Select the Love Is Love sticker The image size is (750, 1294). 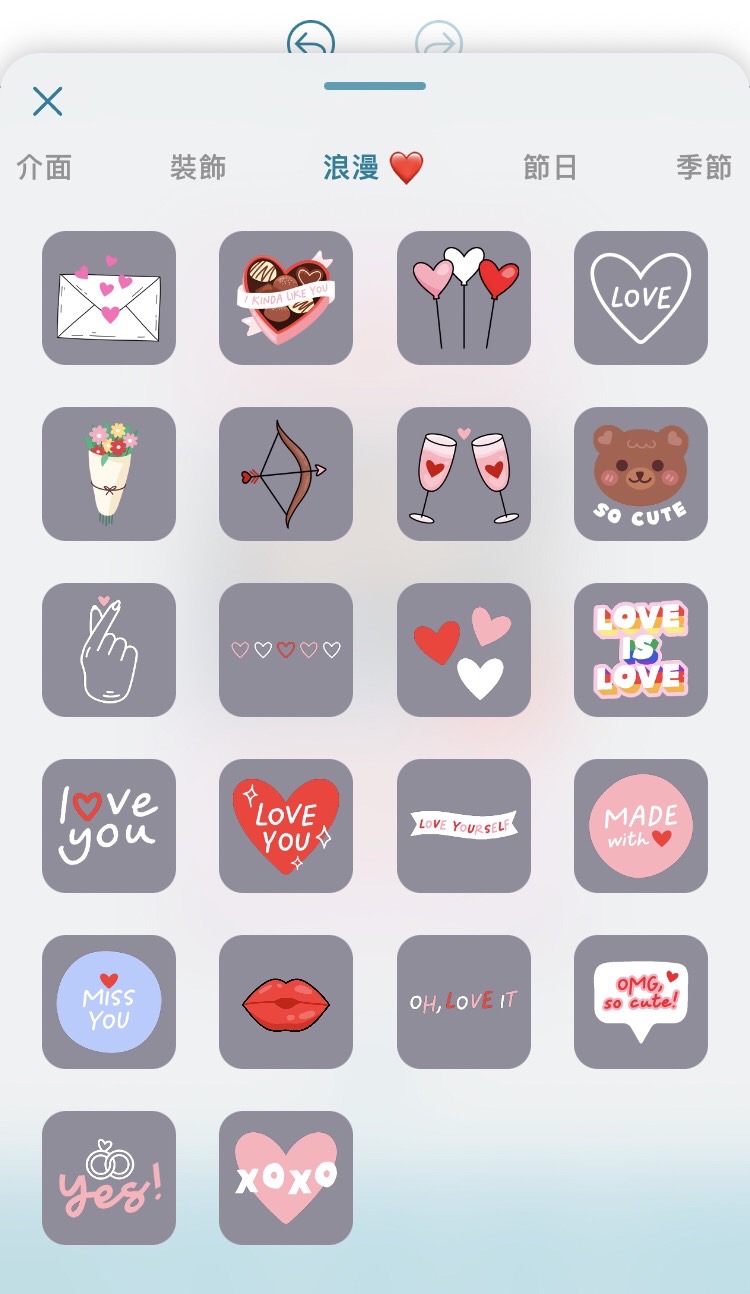641,650
